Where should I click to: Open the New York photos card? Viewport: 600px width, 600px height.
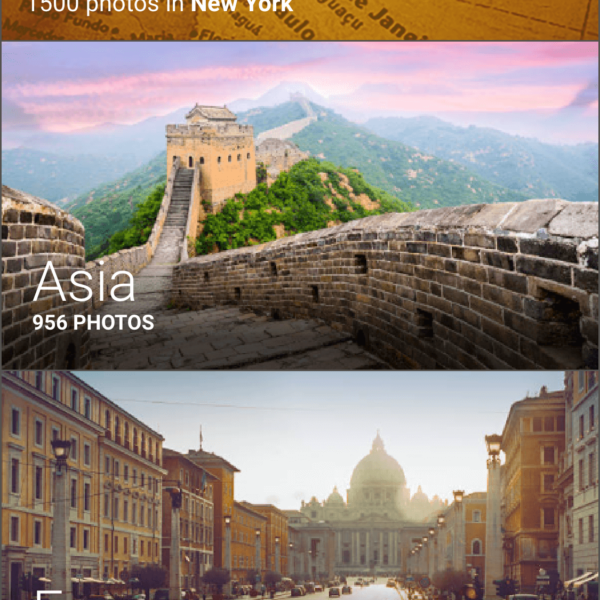pos(300,18)
